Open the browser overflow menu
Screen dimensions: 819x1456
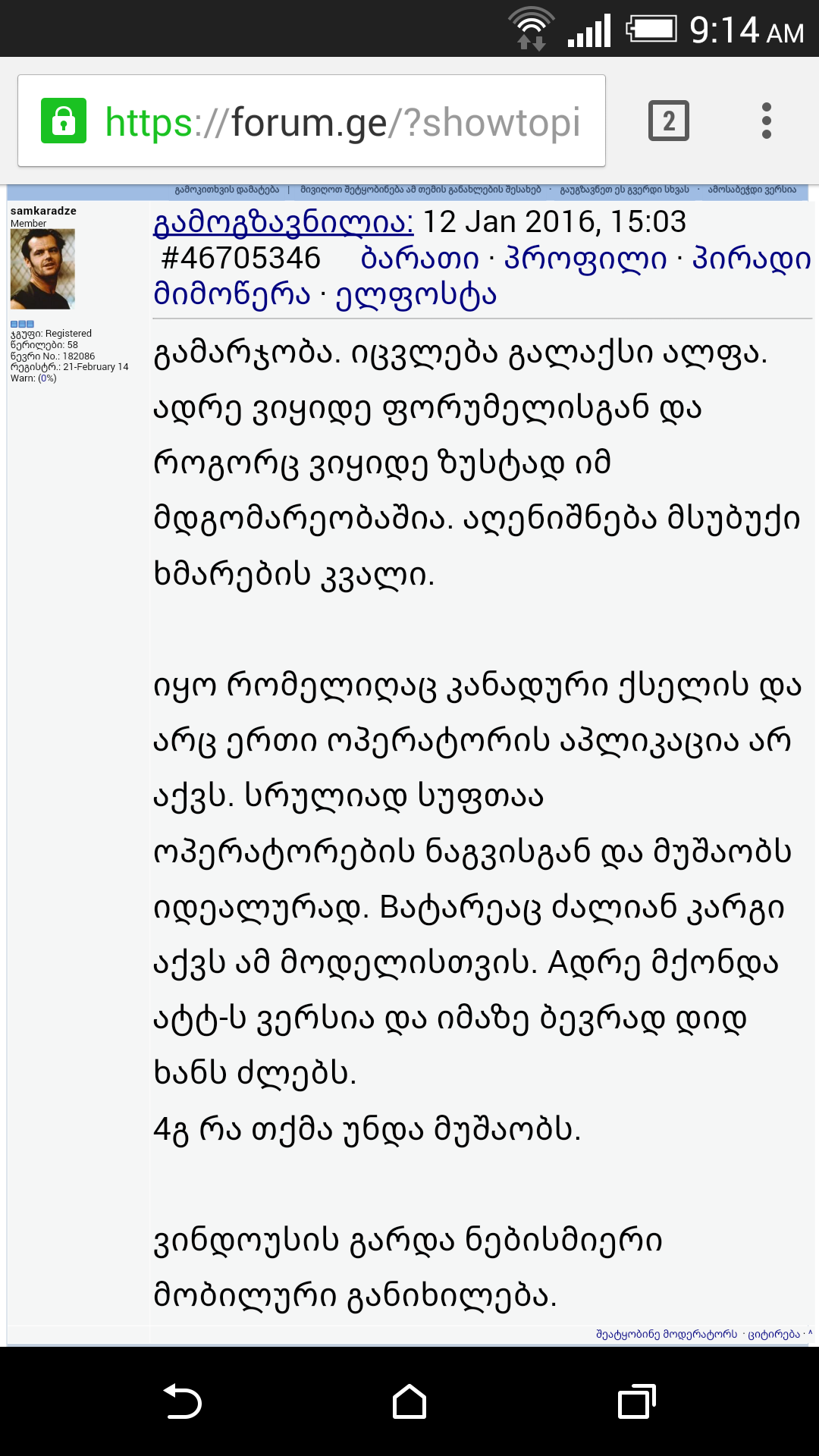[x=766, y=121]
